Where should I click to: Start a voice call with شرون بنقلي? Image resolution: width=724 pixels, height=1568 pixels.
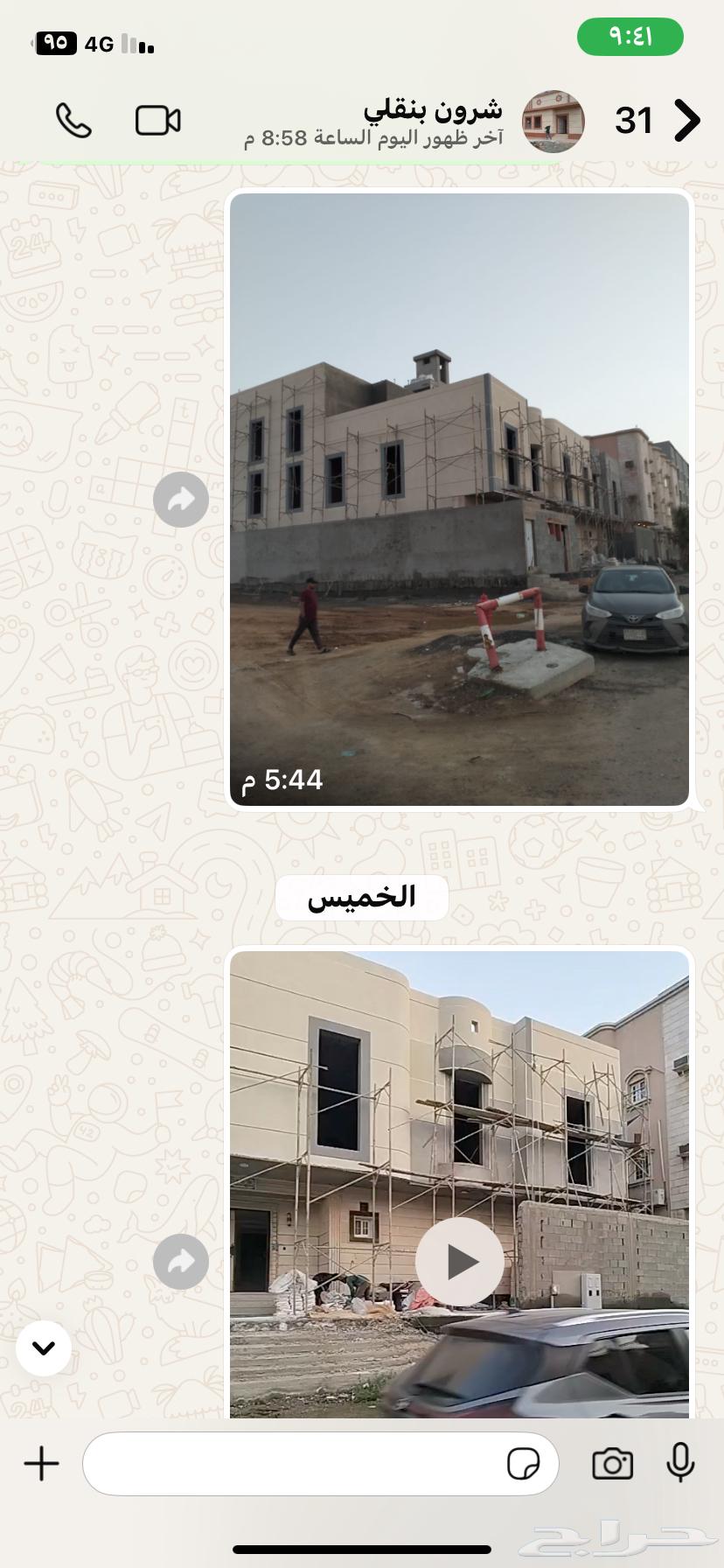73,120
